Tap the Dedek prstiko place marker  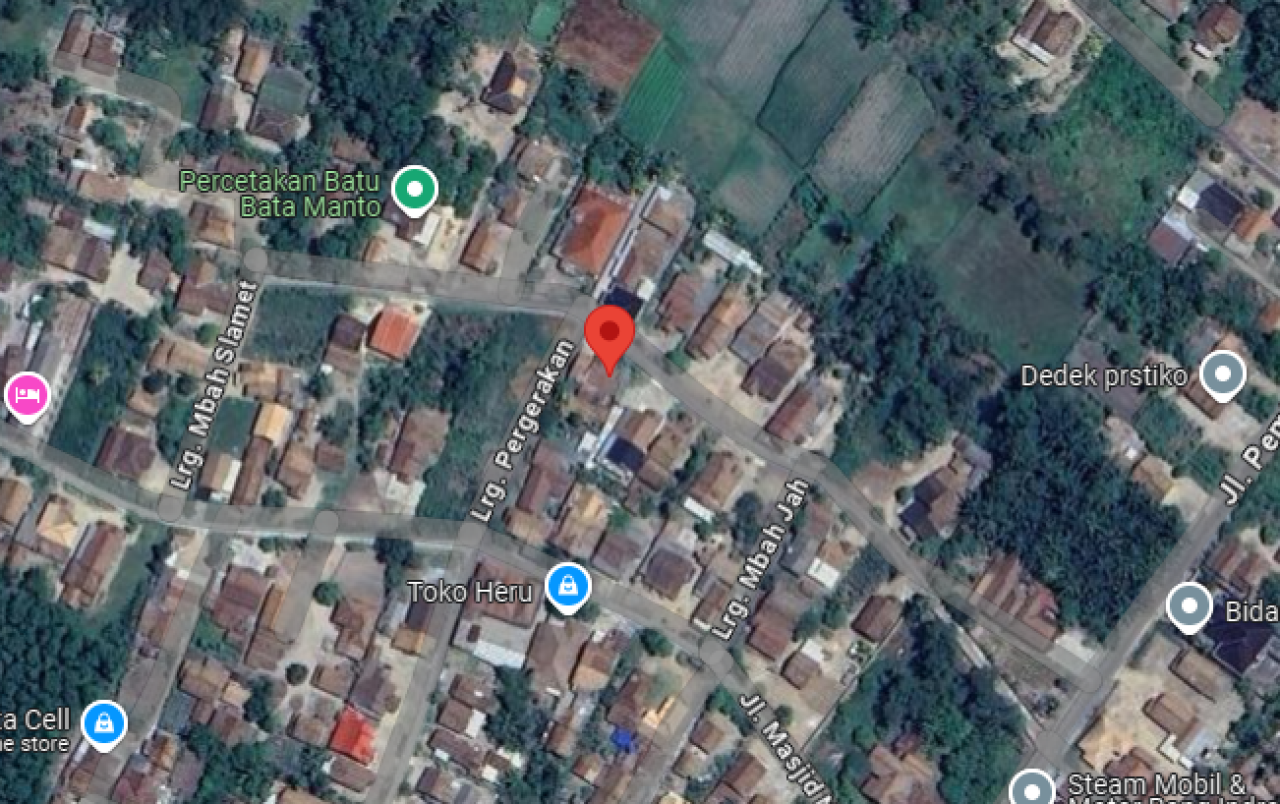click(1222, 374)
